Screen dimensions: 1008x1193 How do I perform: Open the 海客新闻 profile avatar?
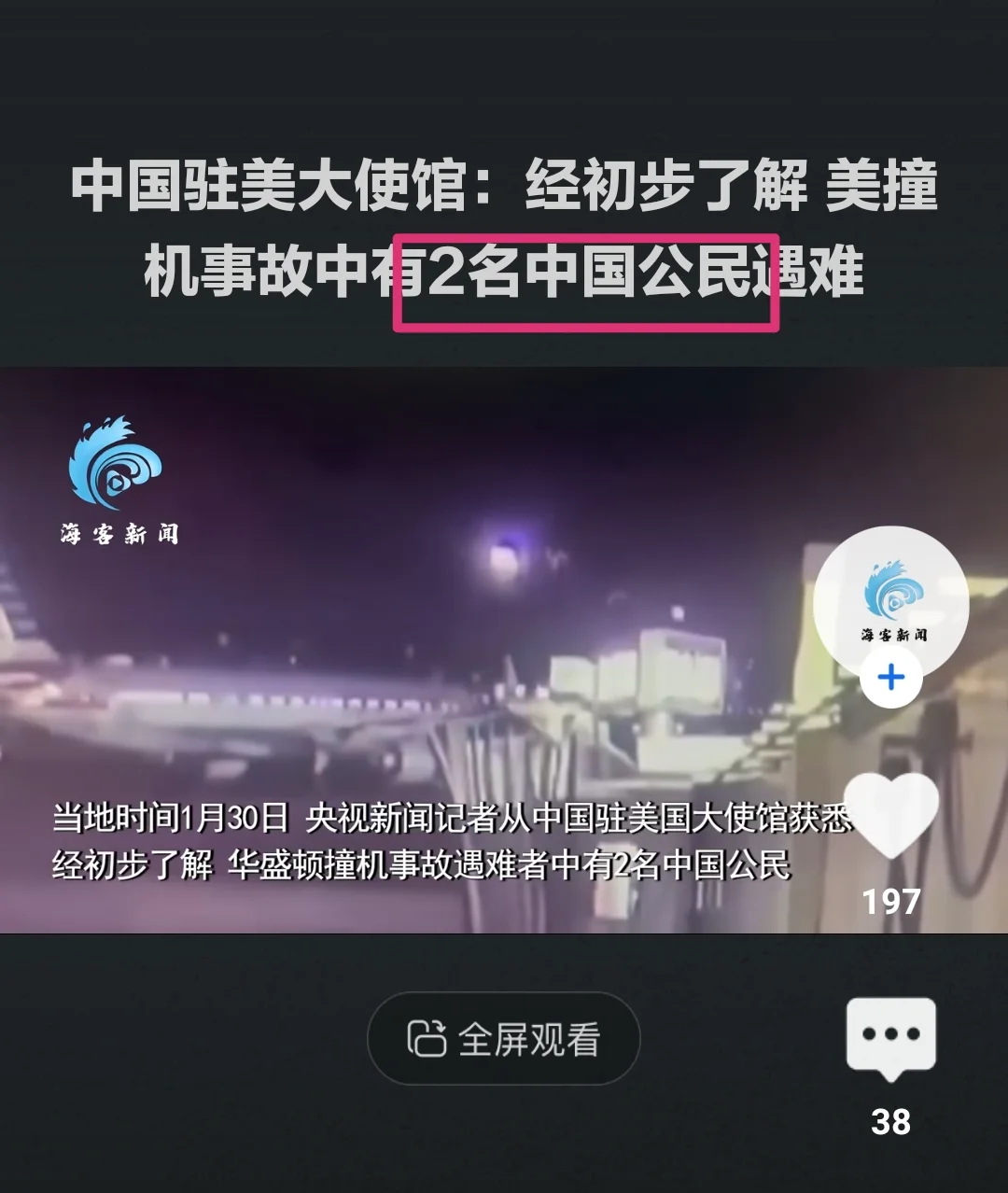(890, 597)
